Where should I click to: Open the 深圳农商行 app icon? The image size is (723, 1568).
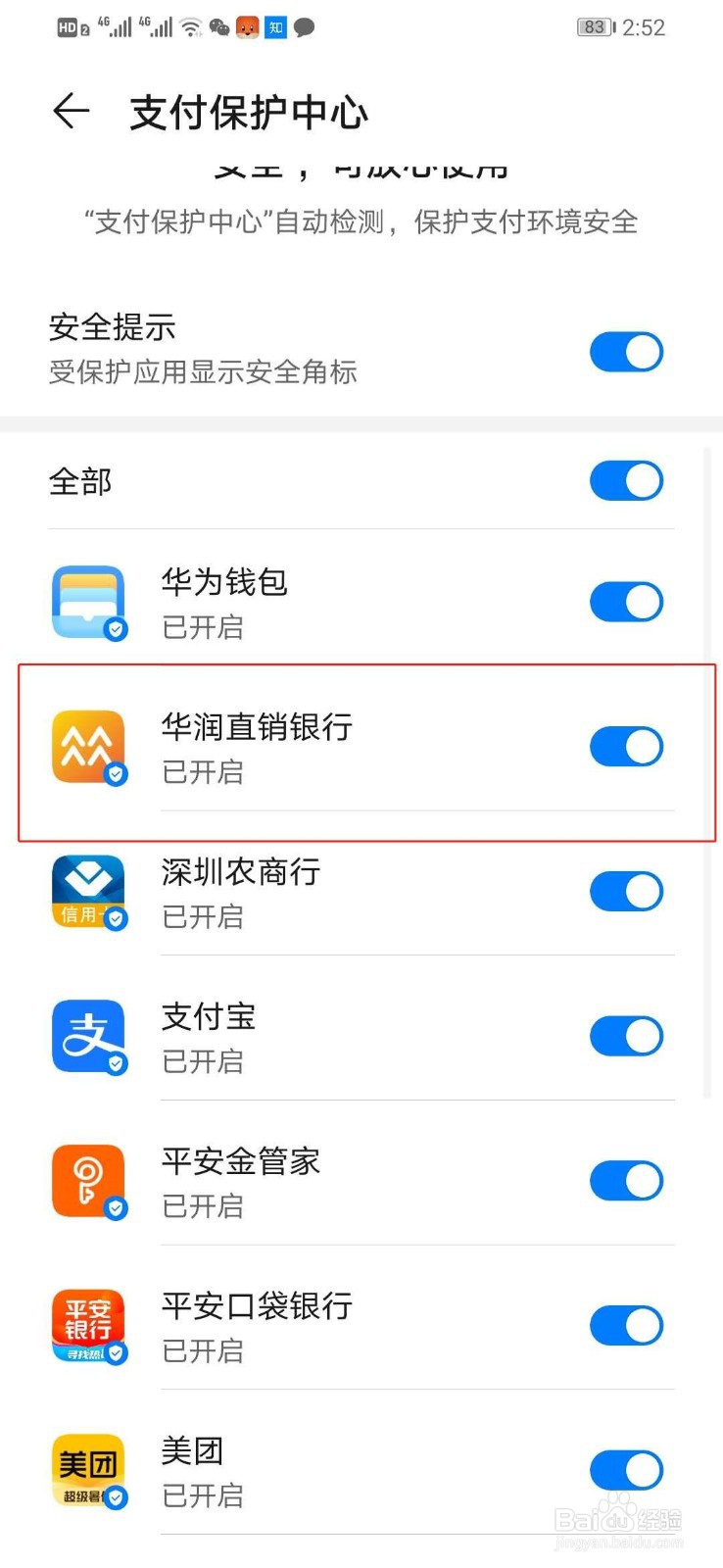point(88,891)
